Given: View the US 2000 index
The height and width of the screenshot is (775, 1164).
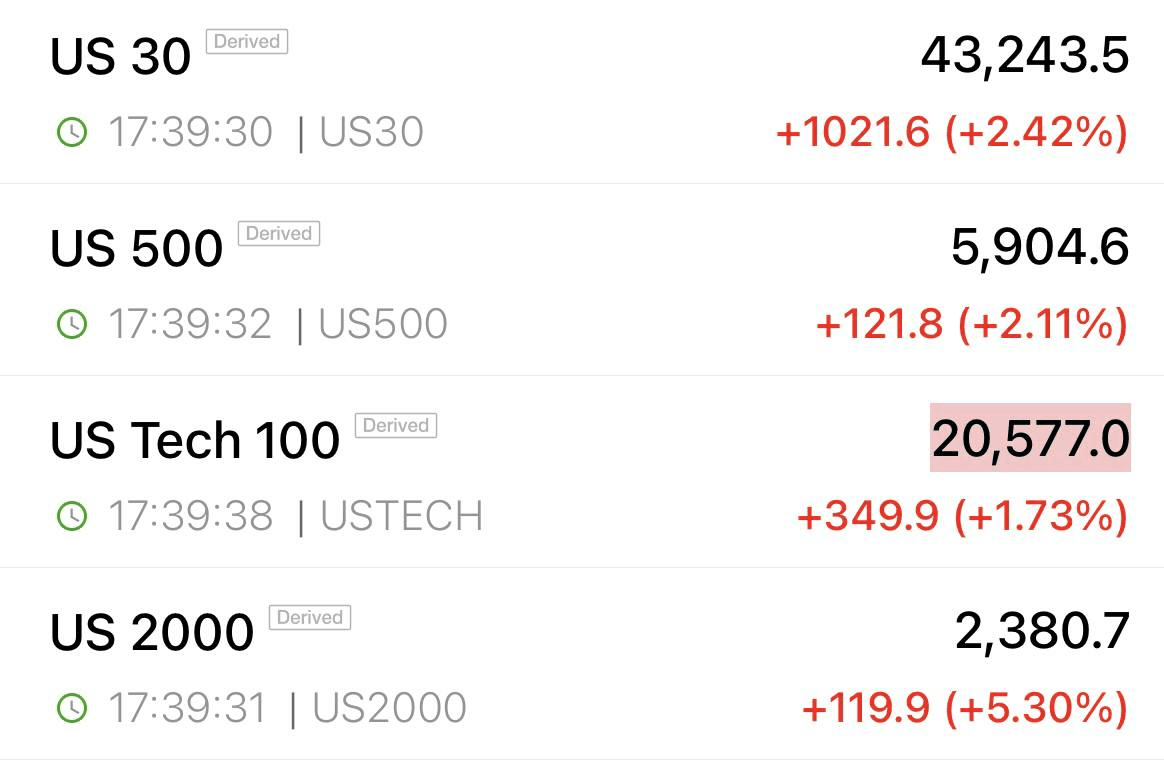Looking at the screenshot, I should (x=152, y=633).
